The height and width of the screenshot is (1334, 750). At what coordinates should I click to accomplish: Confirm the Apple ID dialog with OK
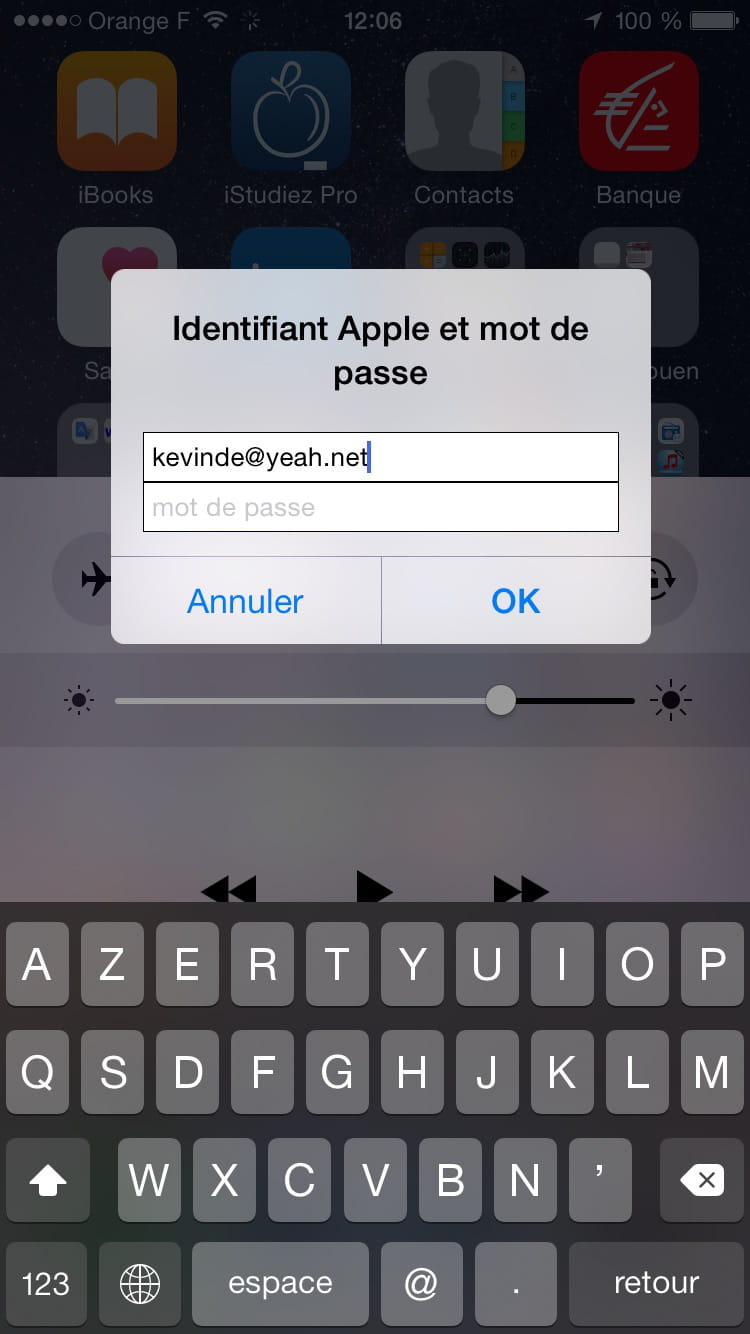point(516,600)
